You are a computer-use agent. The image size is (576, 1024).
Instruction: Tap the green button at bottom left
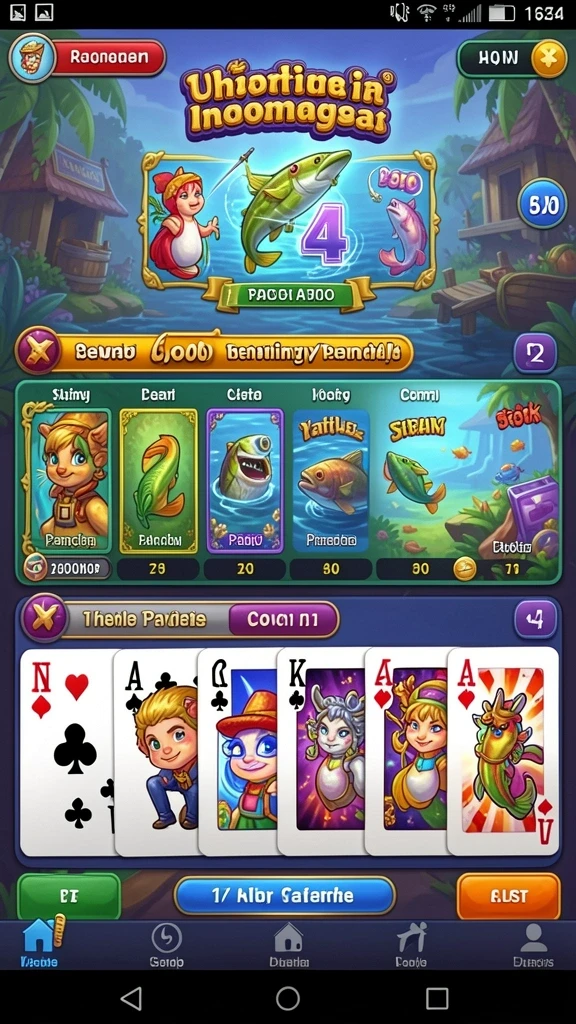[x=69, y=897]
